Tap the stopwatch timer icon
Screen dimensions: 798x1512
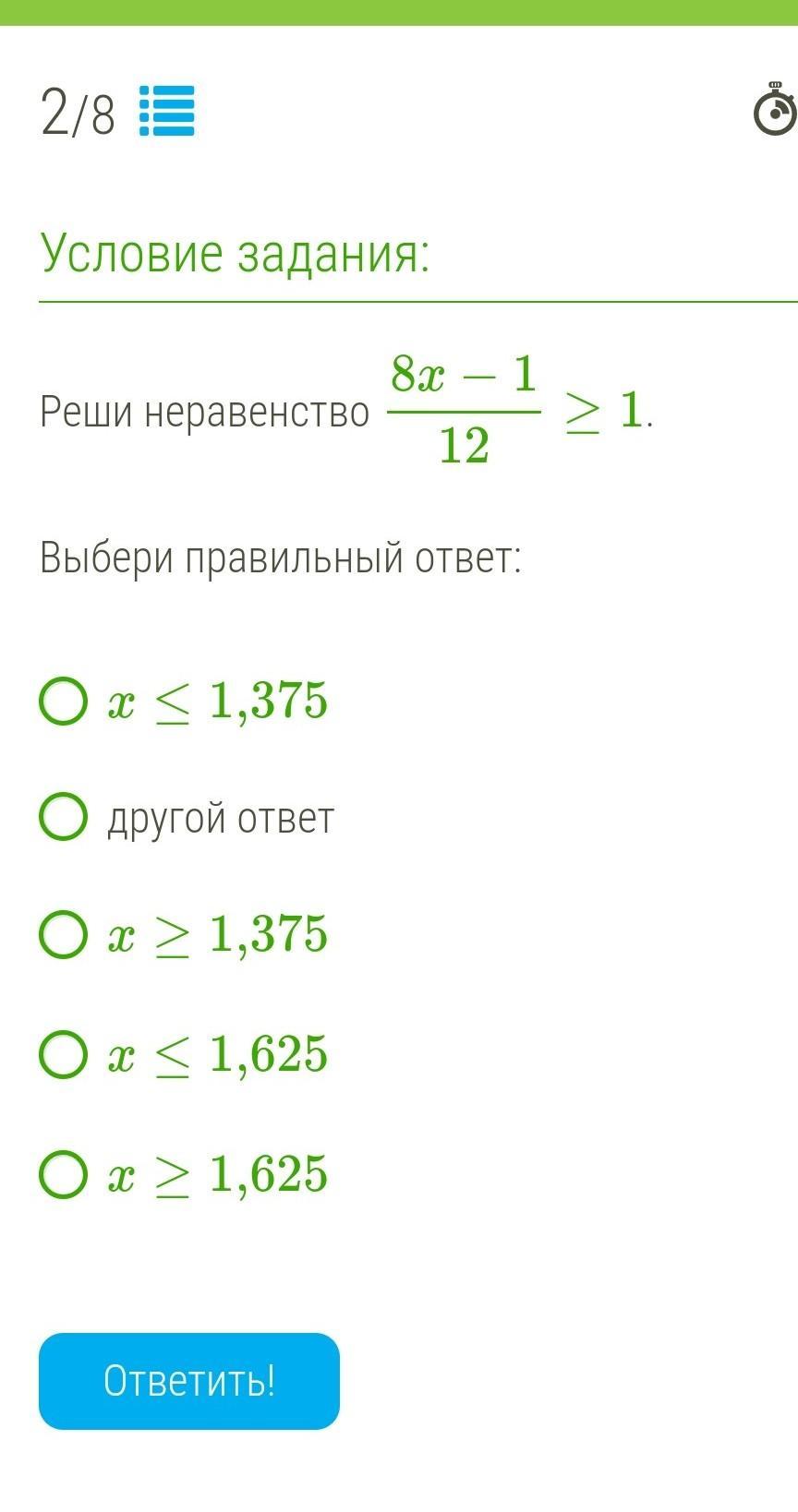(x=775, y=111)
